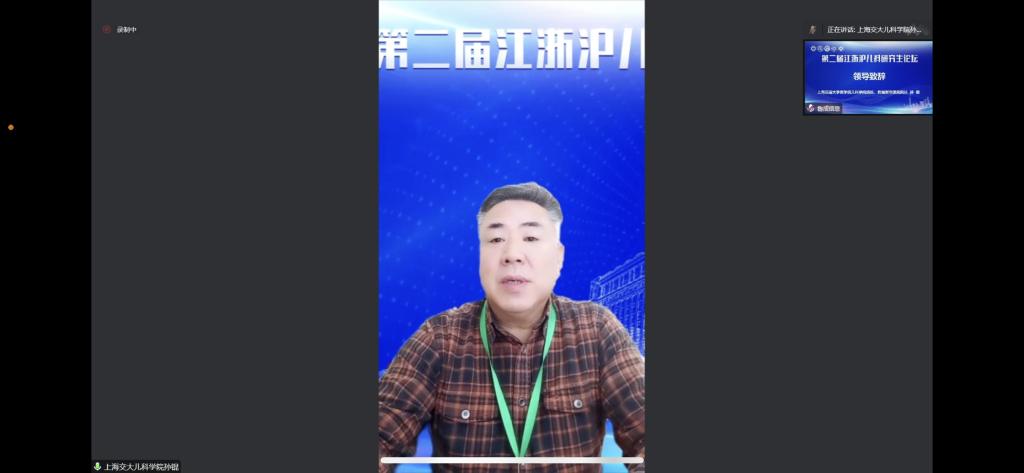Open the shared slide thumbnail
Image resolution: width=1024 pixels, height=473 pixels.
point(868,76)
